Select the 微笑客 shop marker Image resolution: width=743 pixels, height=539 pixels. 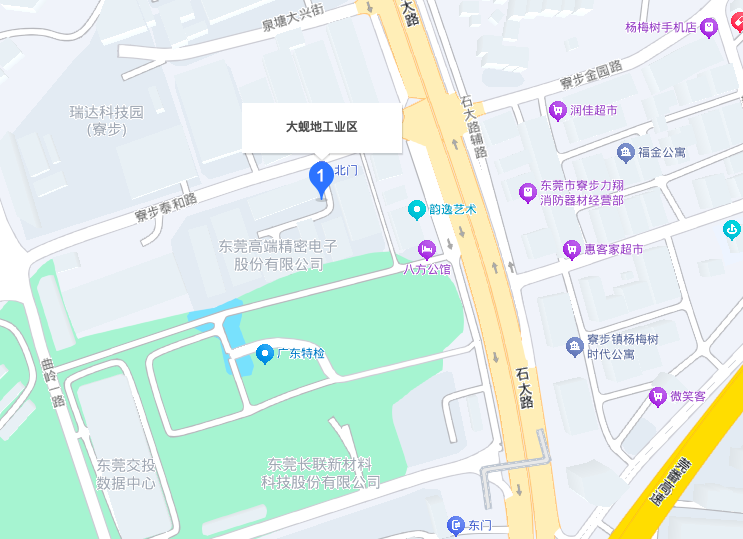click(658, 396)
